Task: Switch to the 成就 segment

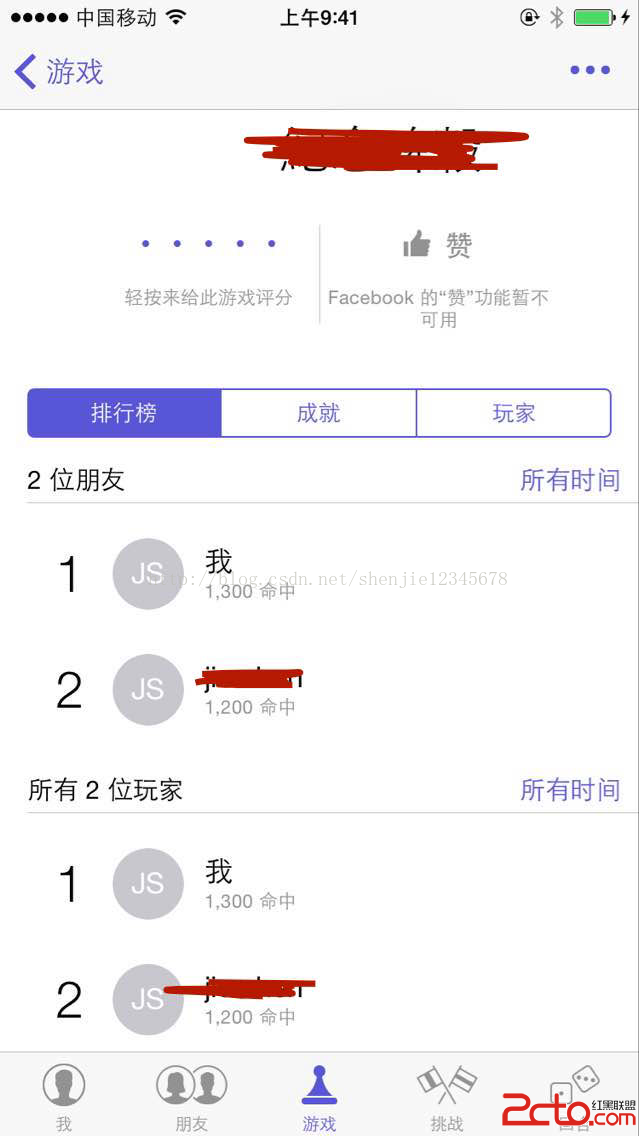Action: coord(318,413)
